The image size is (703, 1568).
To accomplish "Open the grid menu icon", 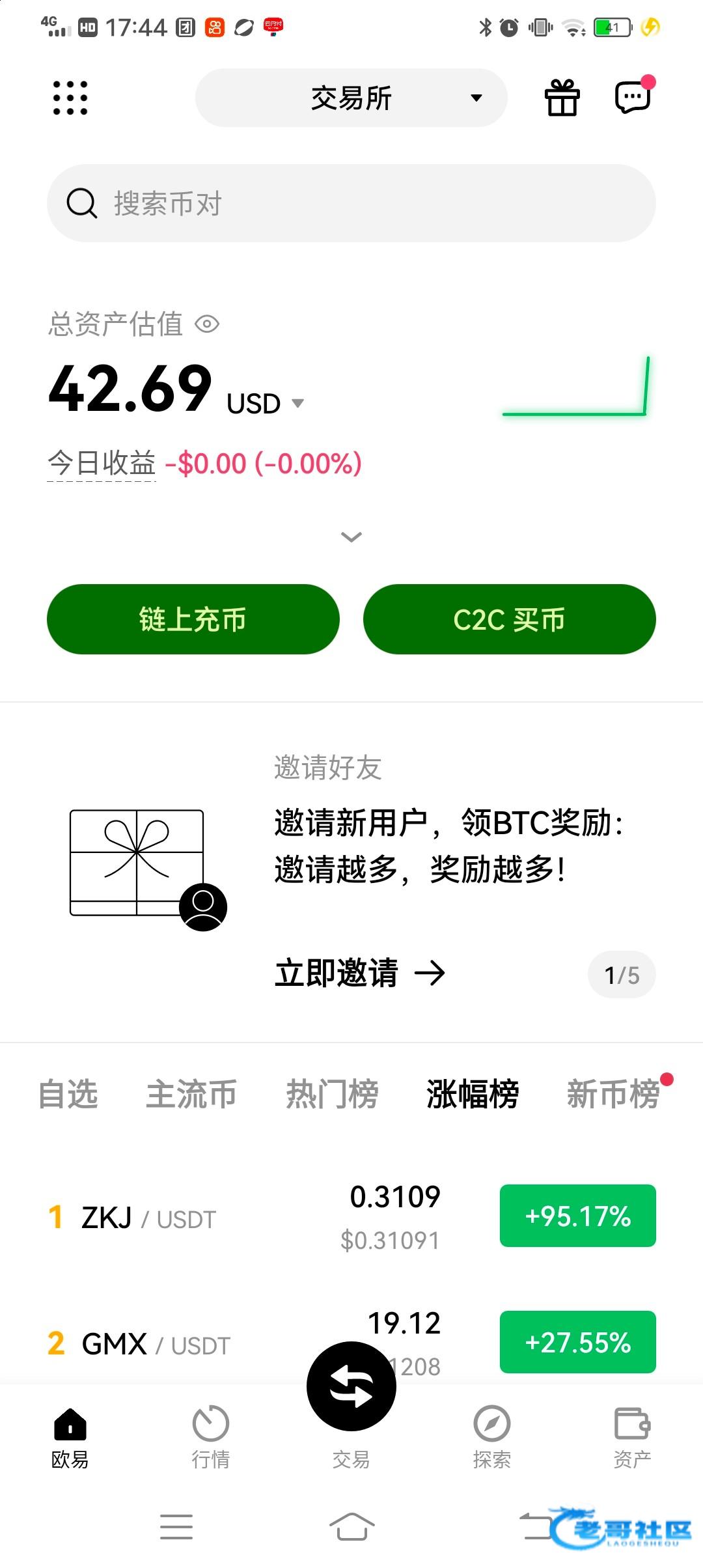I will pyautogui.click(x=70, y=98).
